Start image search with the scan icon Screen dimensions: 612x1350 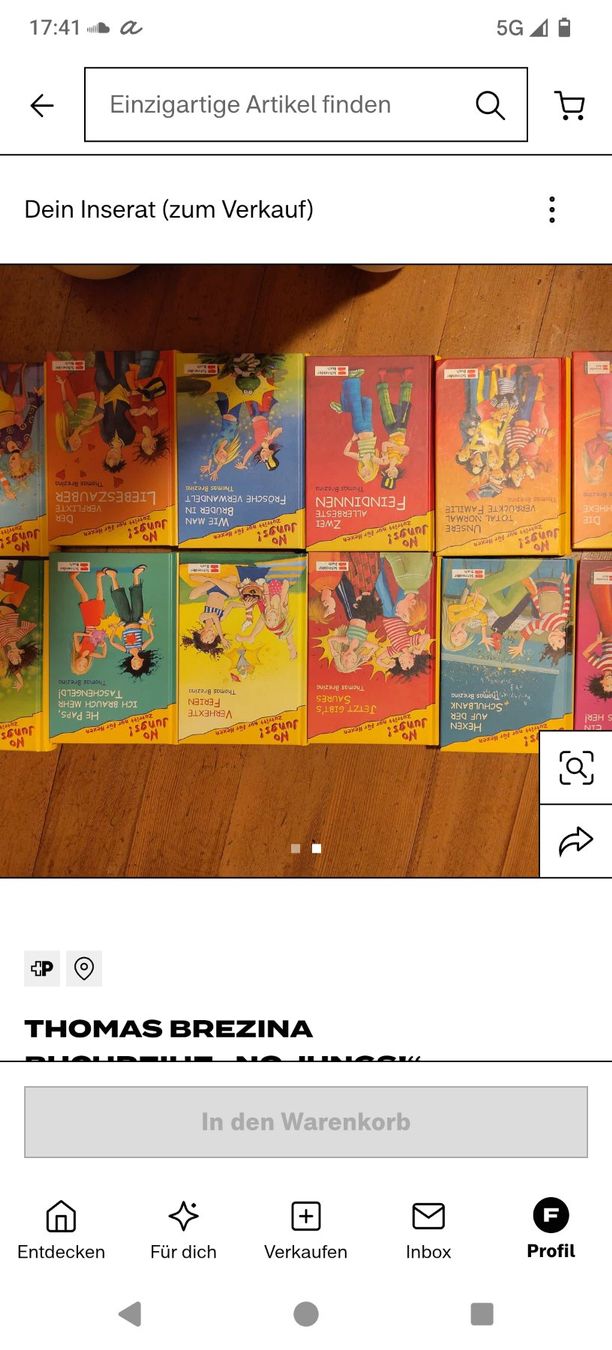pos(576,768)
